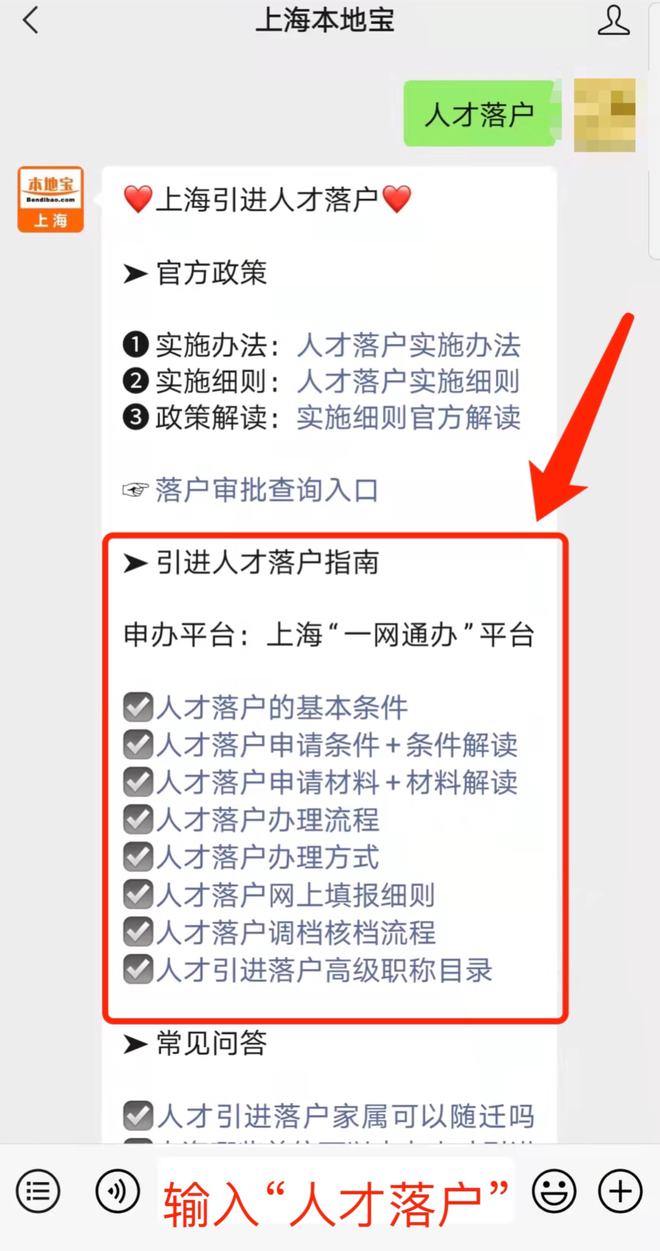This screenshot has height=1251, width=660.
Task: Open 人才落户申请材料+材料解读
Action: point(337,782)
